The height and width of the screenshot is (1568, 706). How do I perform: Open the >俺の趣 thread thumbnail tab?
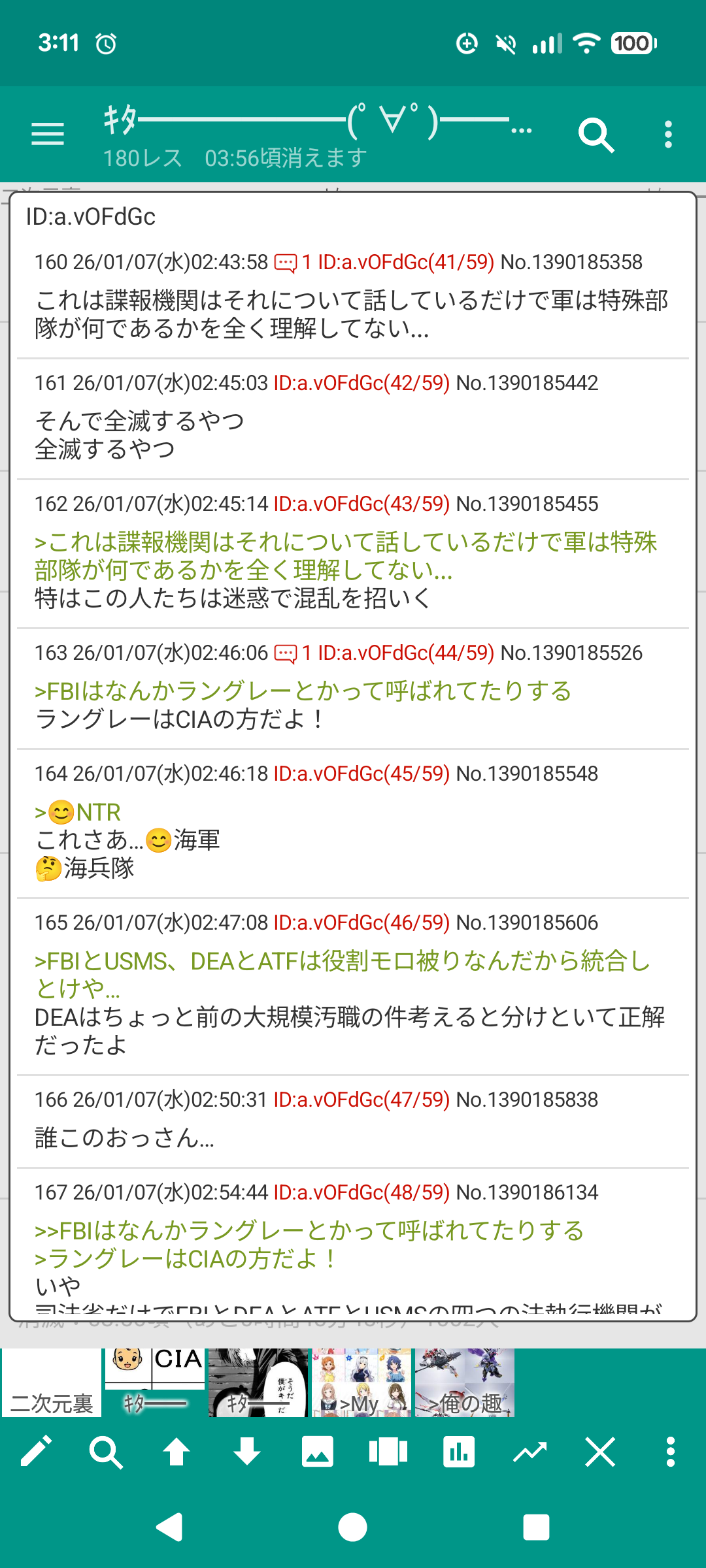(464, 1382)
